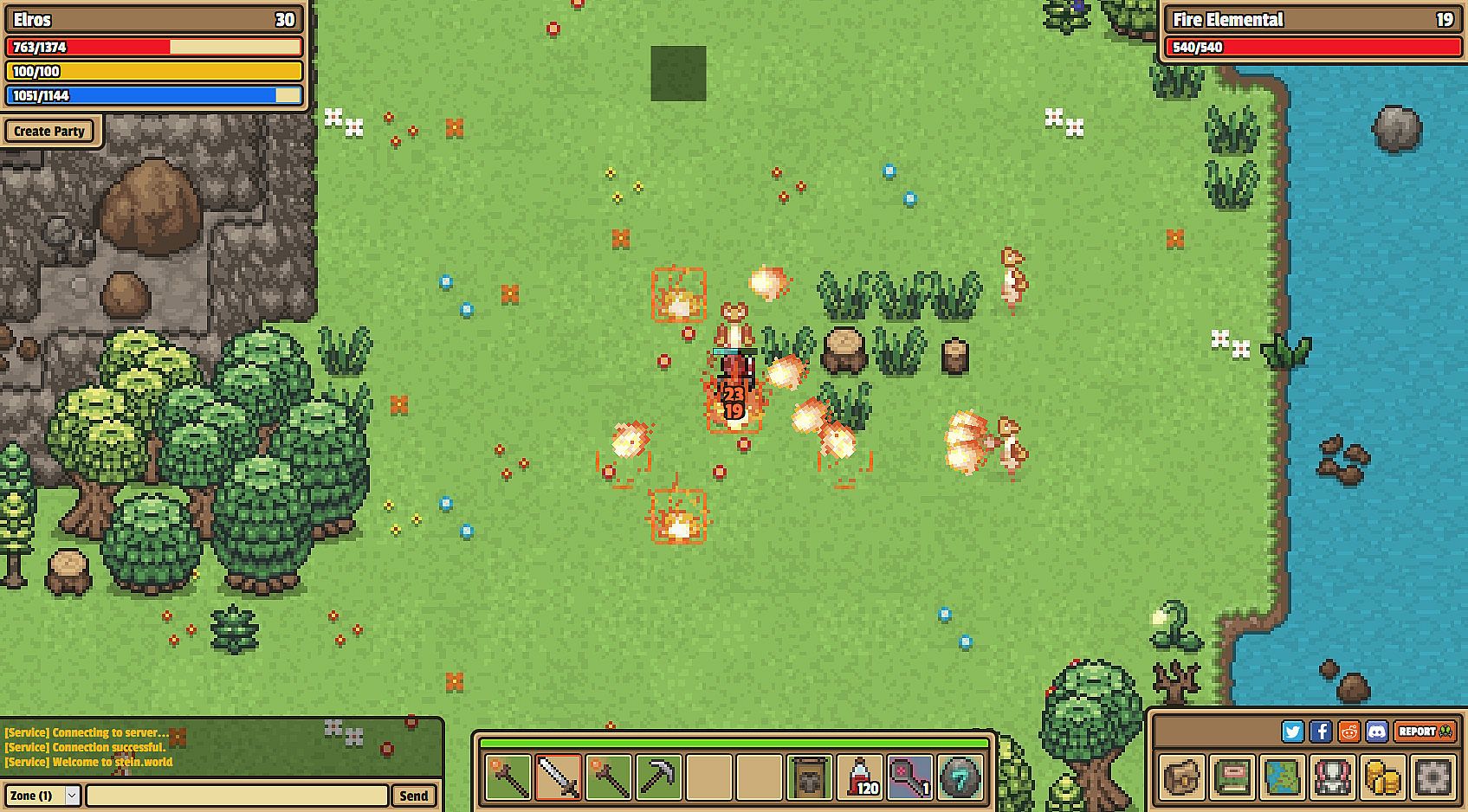This screenshot has height=812, width=1468.
Task: Send the chat message
Action: [413, 796]
